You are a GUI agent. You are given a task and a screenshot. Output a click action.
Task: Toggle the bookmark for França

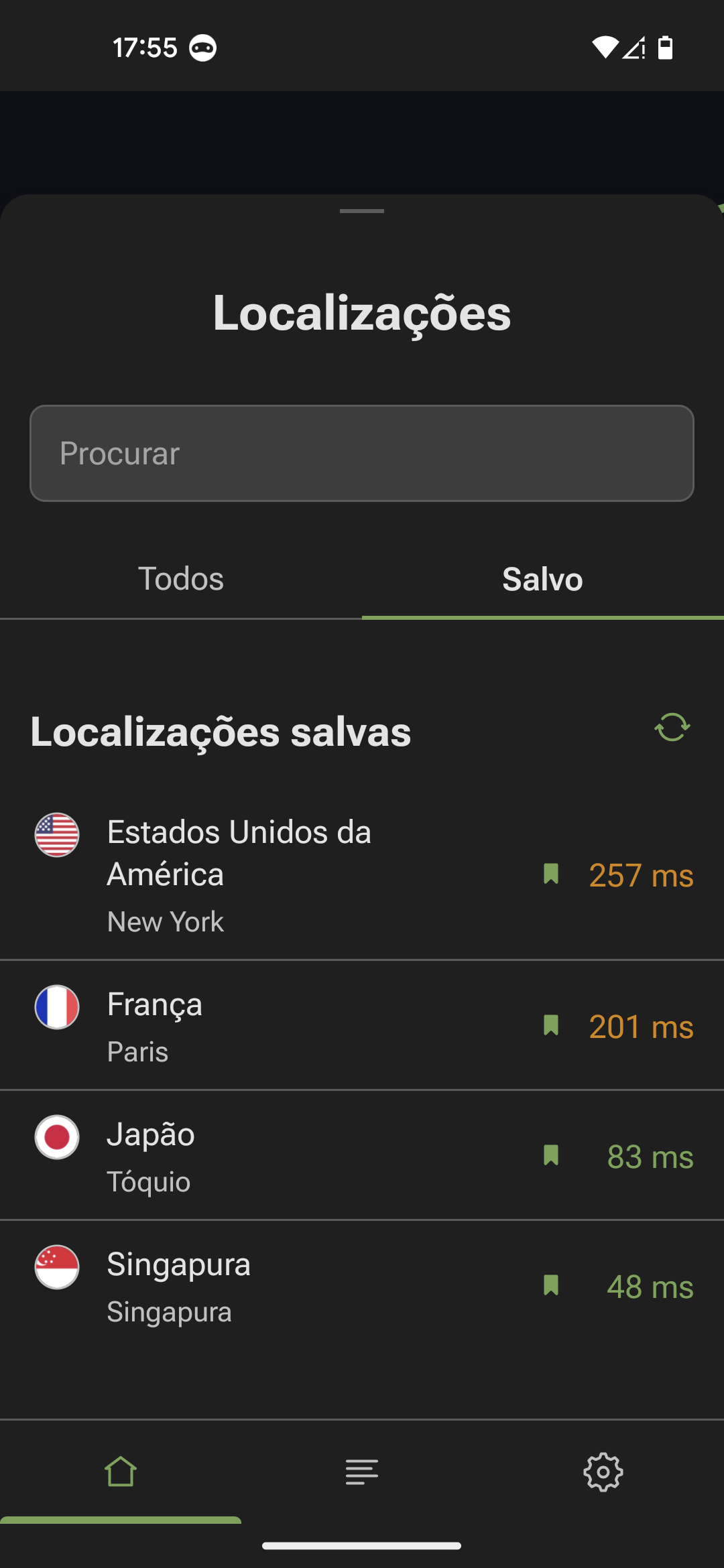(552, 1025)
